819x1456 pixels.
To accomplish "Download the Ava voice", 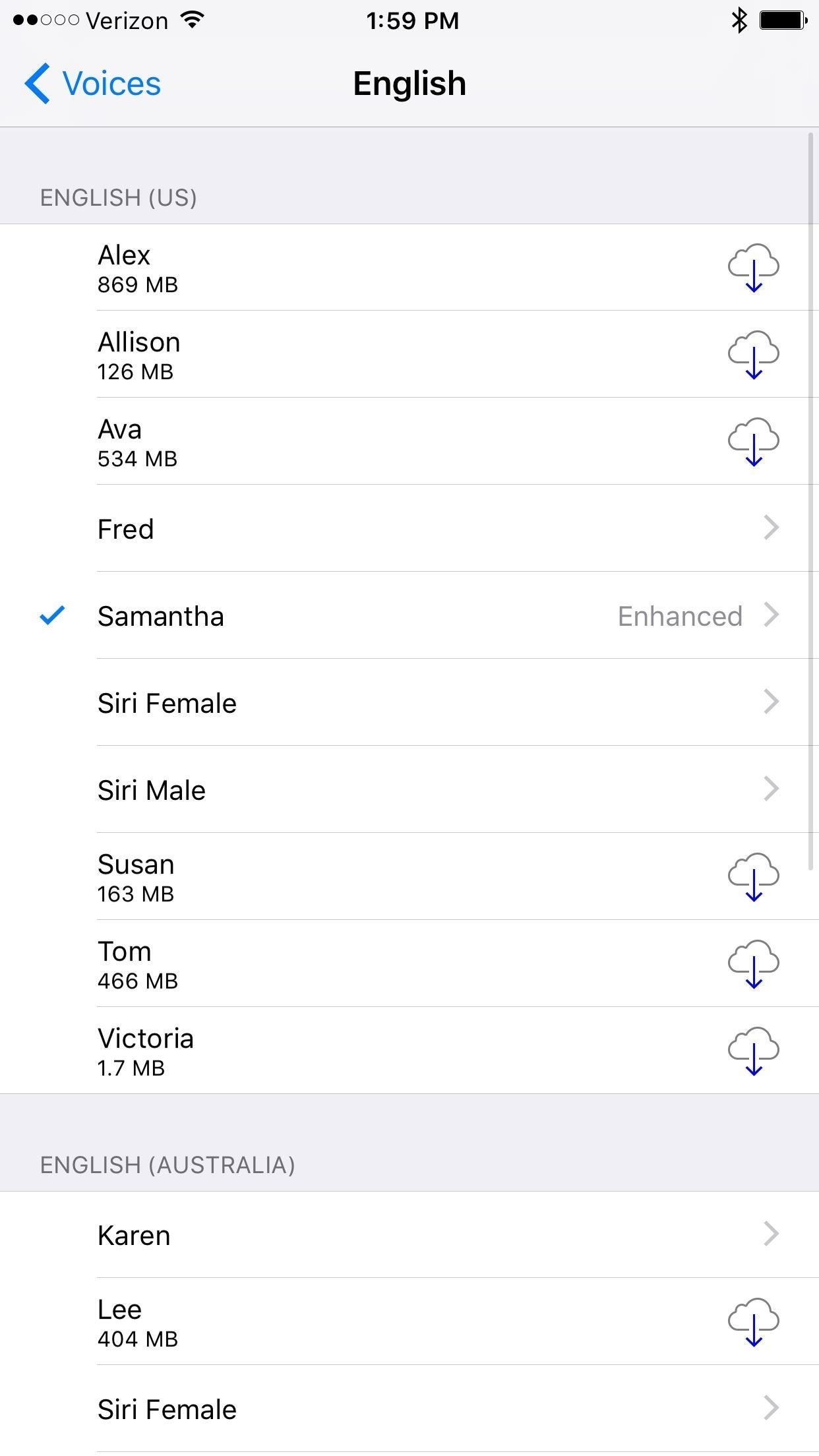I will point(753,441).
